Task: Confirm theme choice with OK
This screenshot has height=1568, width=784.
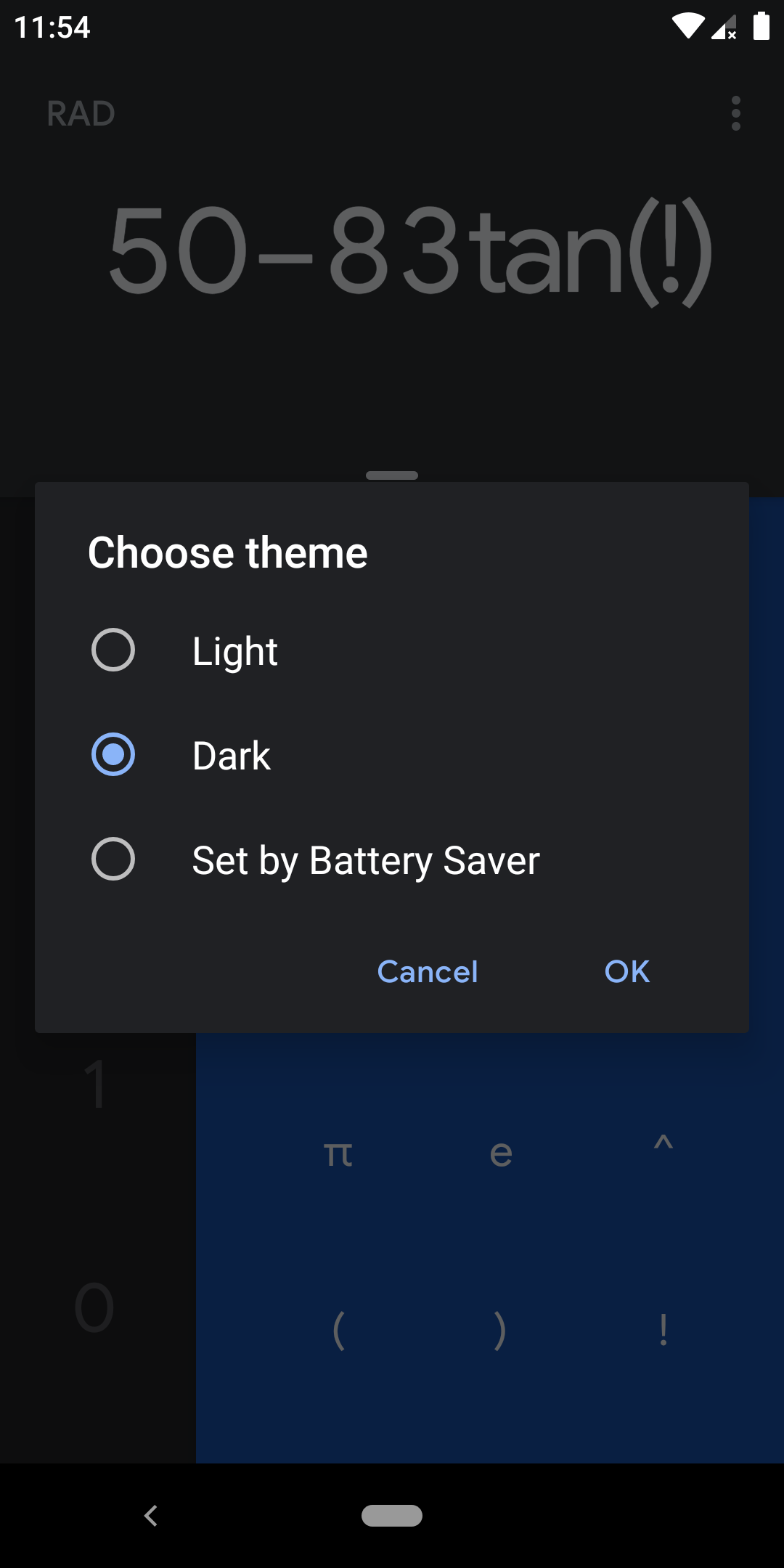Action: (x=627, y=971)
